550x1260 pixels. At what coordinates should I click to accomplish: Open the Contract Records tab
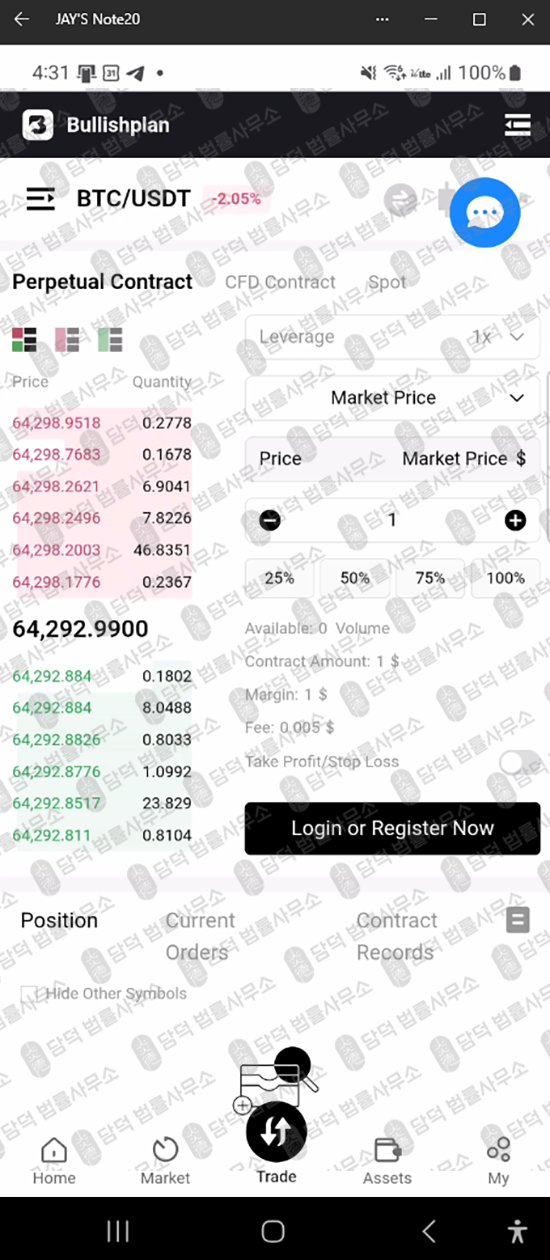[396, 936]
